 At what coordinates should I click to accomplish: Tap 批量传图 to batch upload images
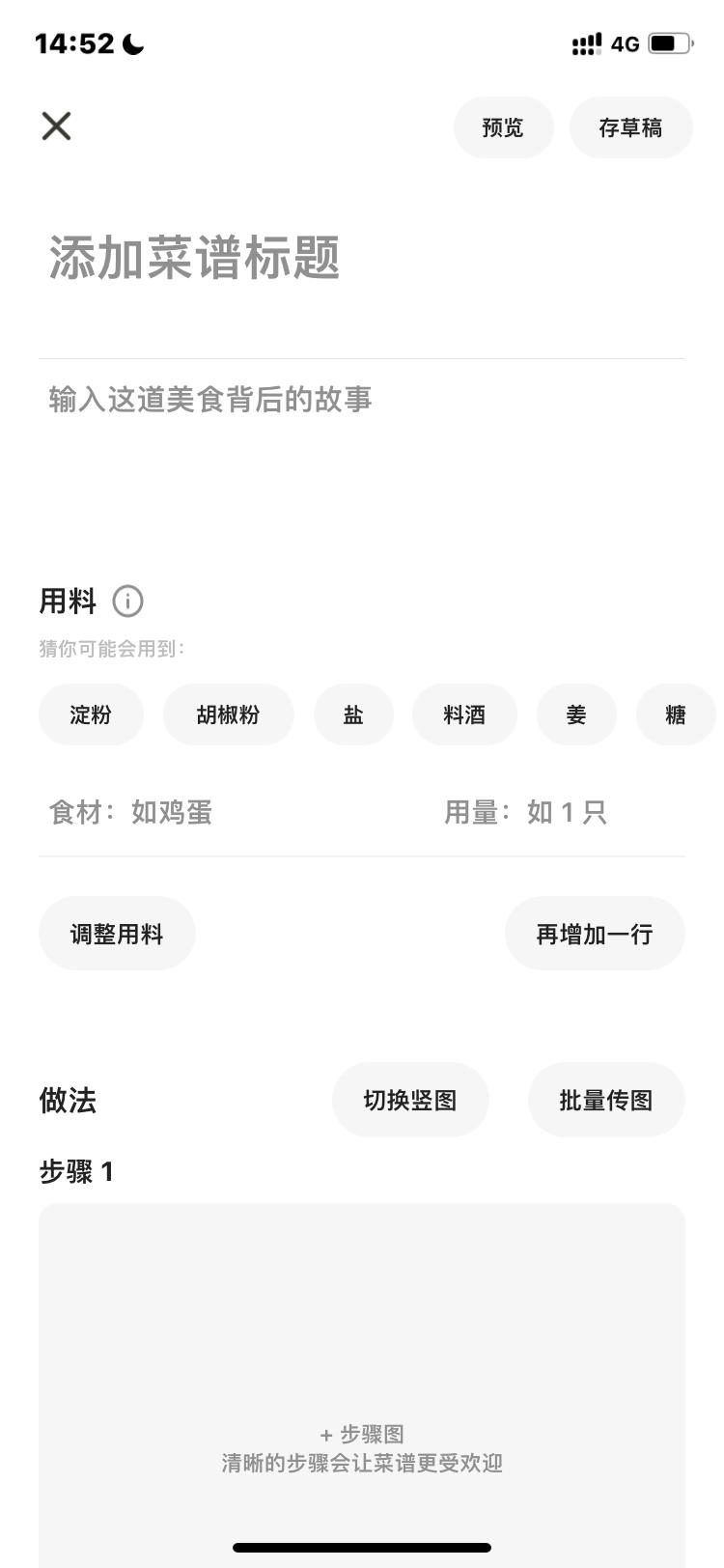coord(606,1100)
